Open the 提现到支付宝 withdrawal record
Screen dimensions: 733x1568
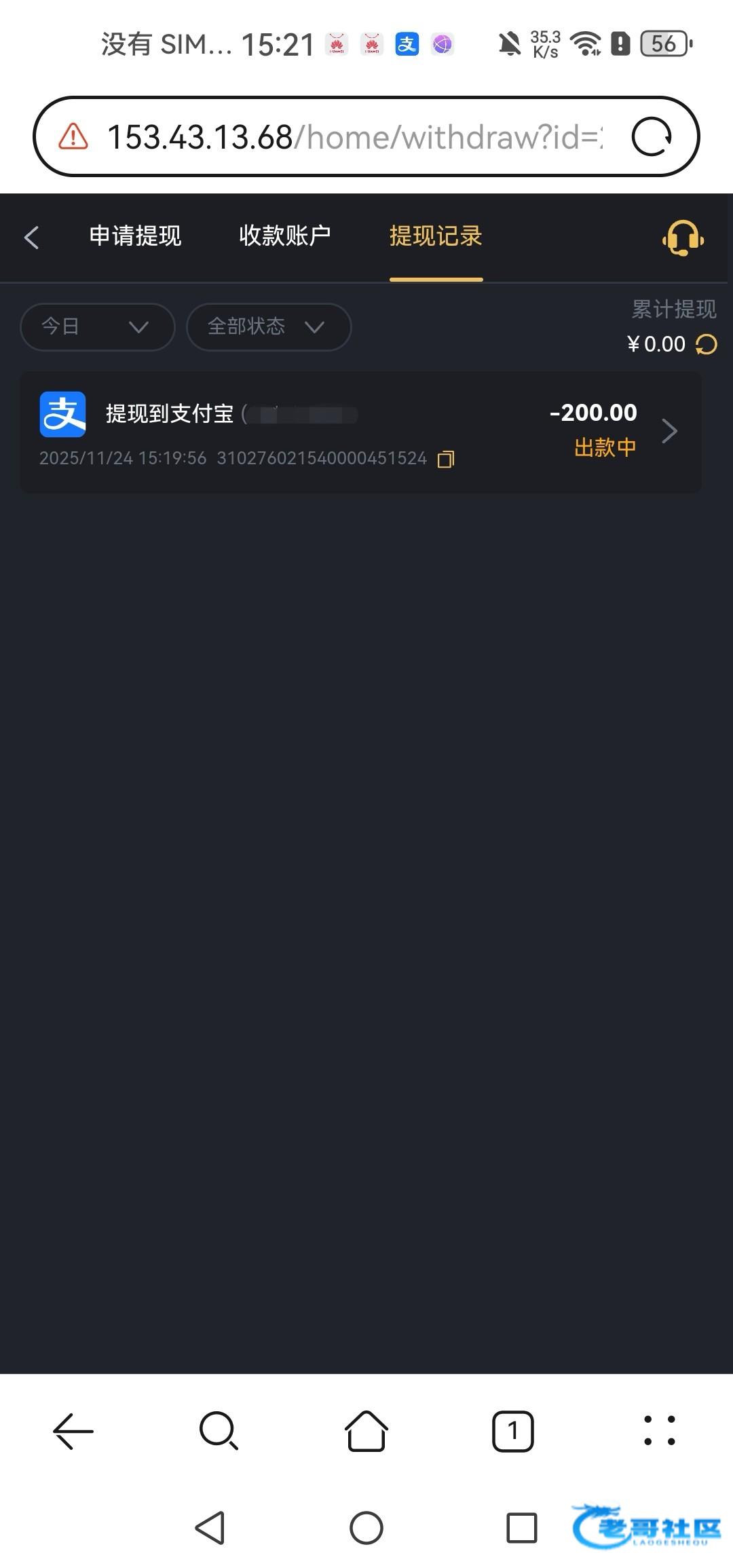pyautogui.click(x=360, y=432)
